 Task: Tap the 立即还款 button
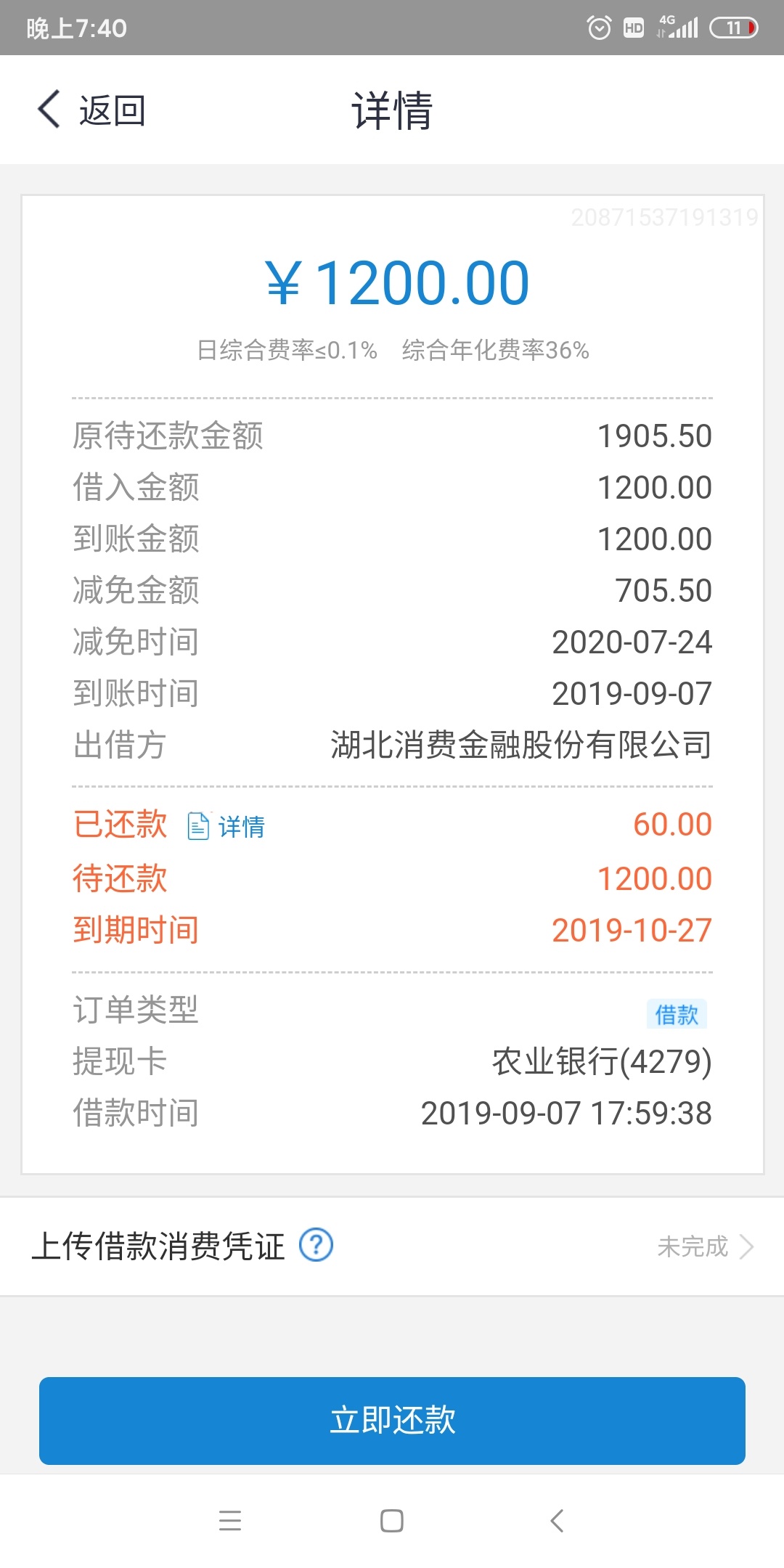click(392, 1421)
